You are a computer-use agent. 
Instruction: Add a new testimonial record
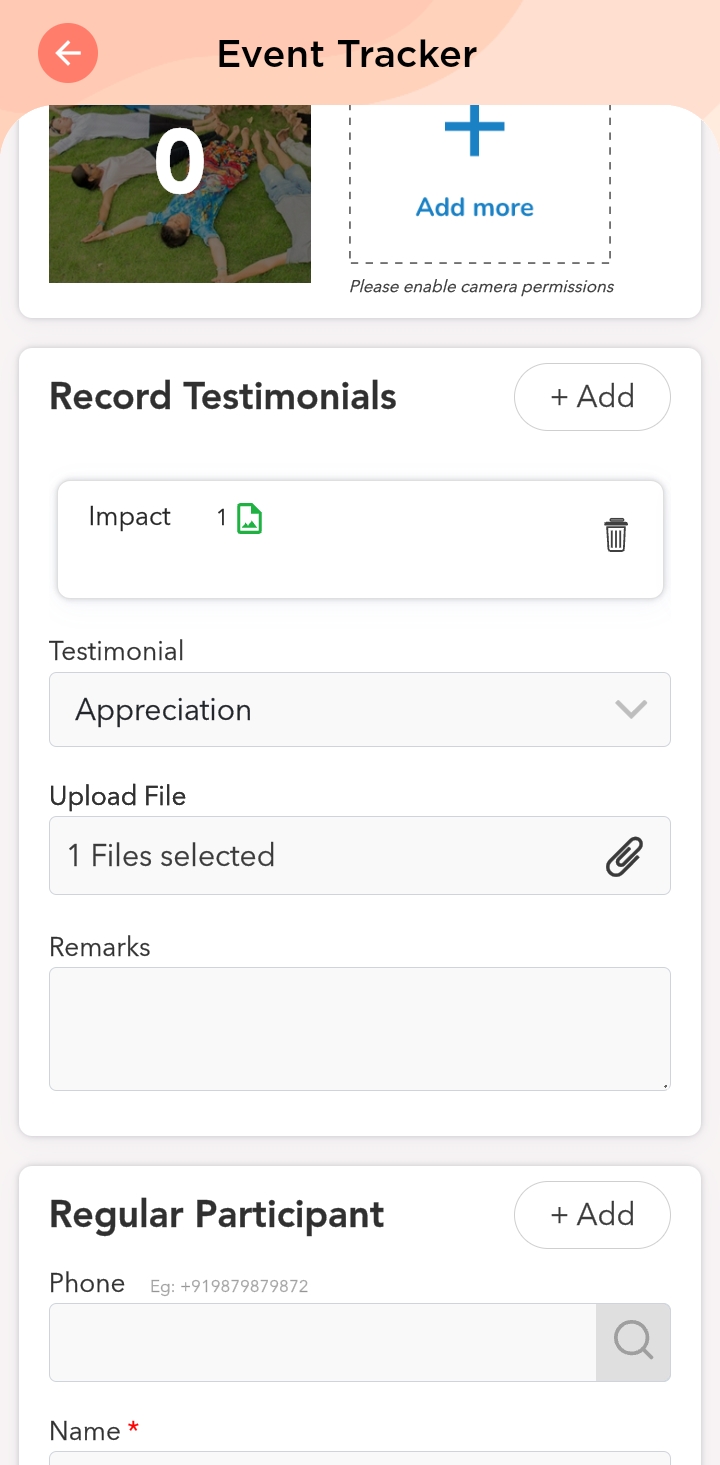pyautogui.click(x=592, y=397)
